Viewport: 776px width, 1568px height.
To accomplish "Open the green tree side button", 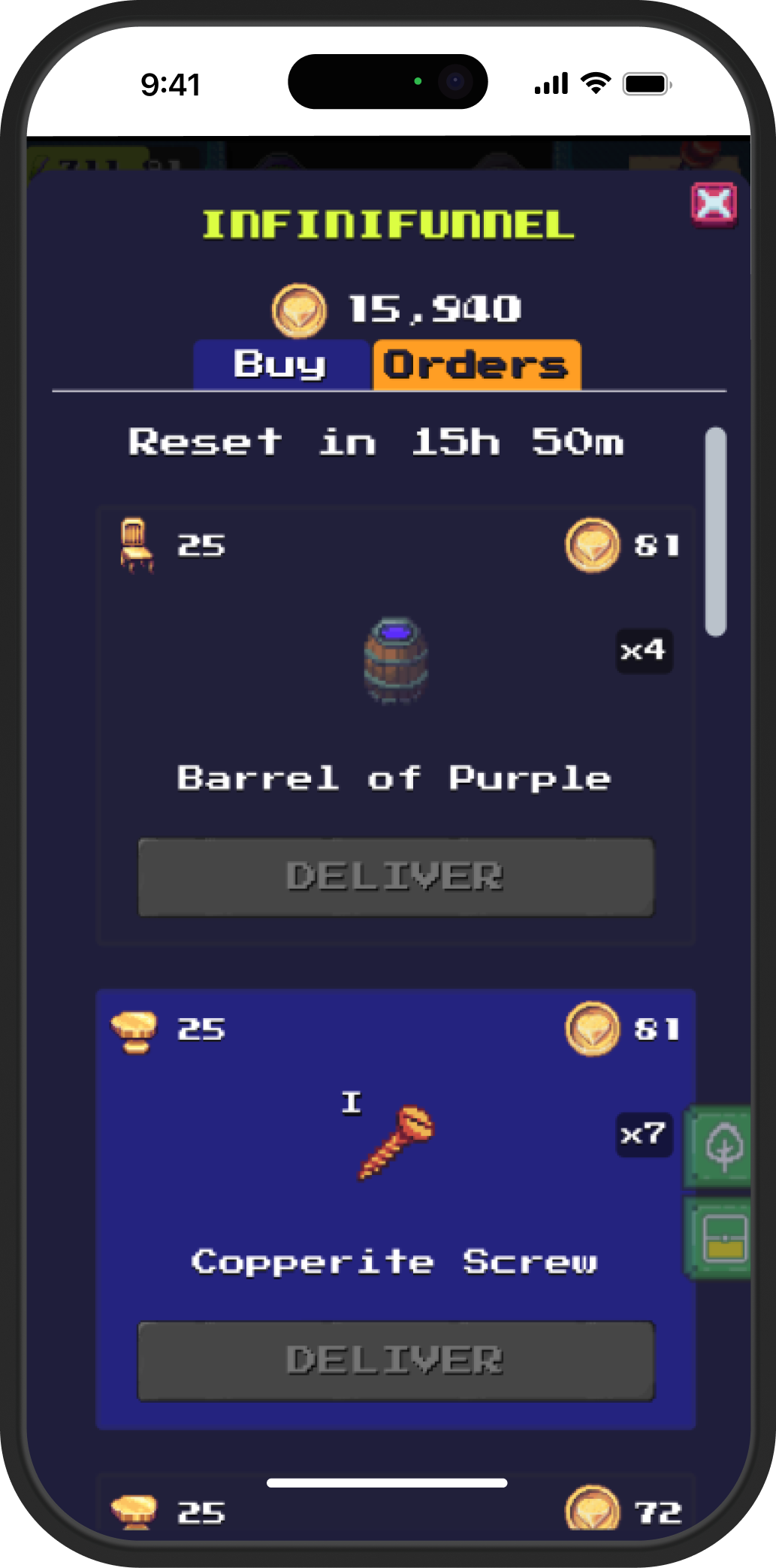I will click(x=720, y=1147).
